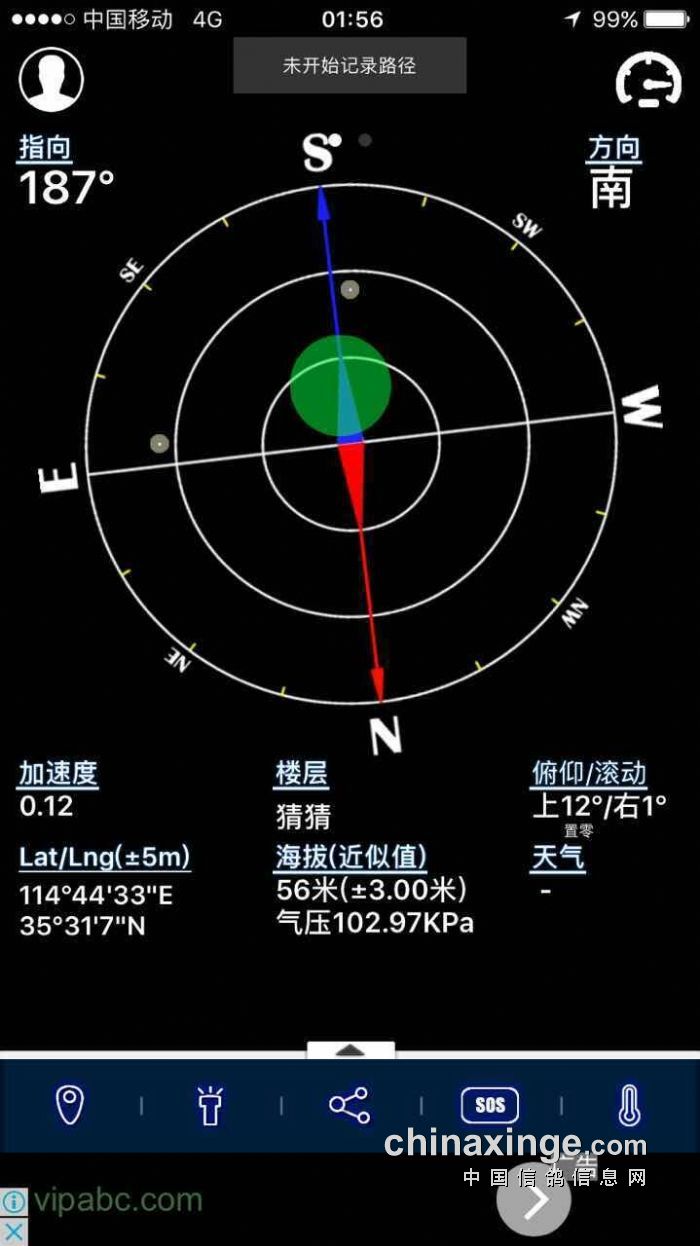Close the vipabc.com ad banner
The height and width of the screenshot is (1246, 700).
12,1231
